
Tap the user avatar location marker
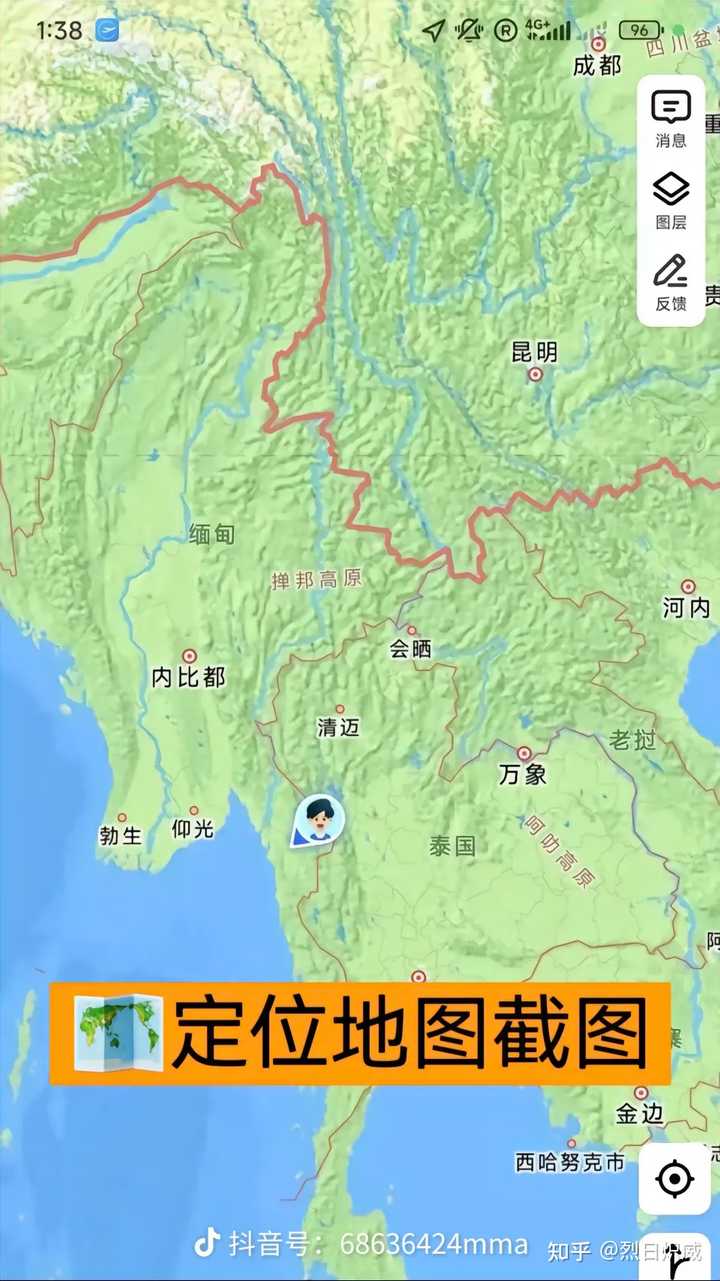coord(319,820)
